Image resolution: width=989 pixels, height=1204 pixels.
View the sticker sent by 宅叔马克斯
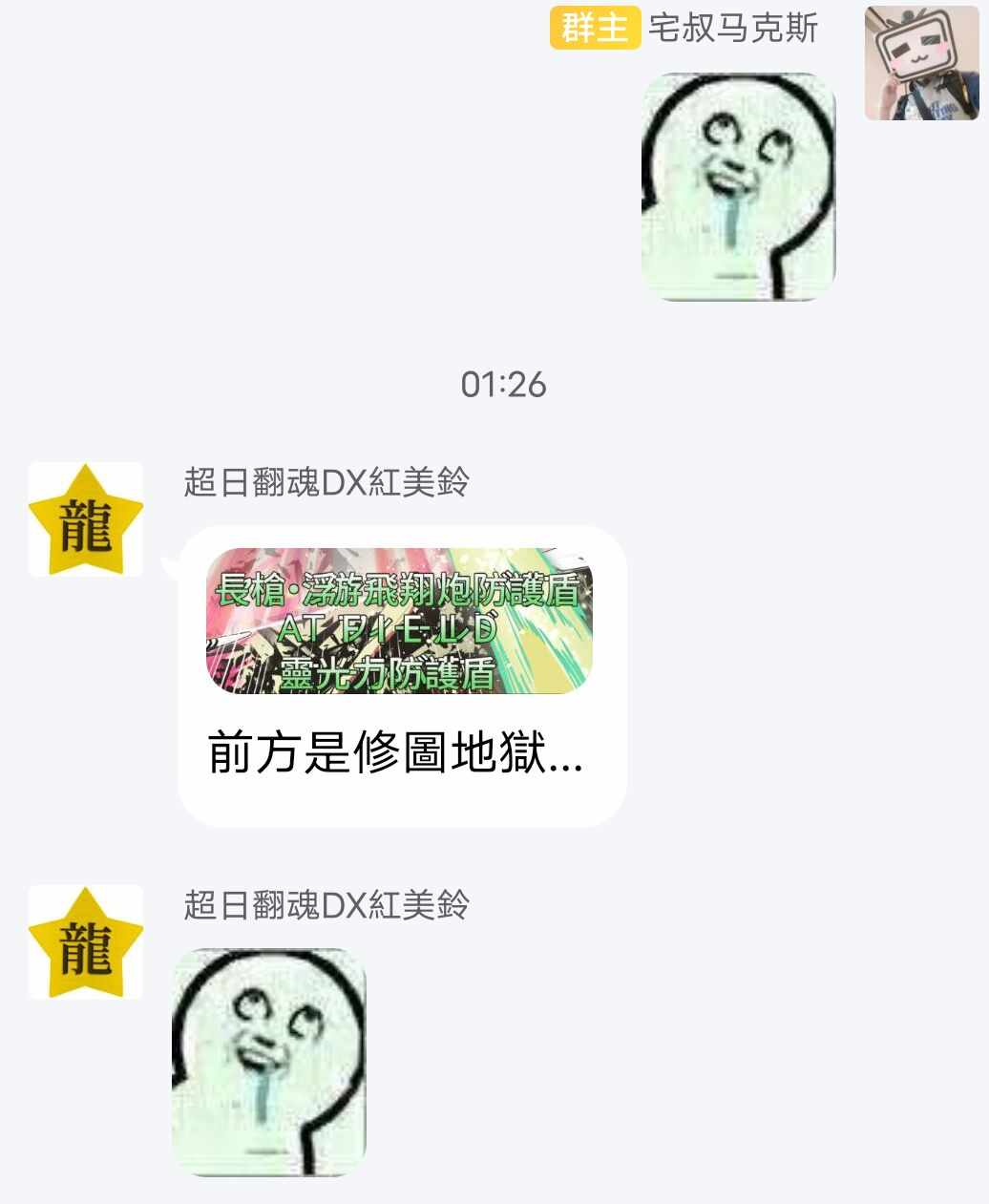click(738, 187)
